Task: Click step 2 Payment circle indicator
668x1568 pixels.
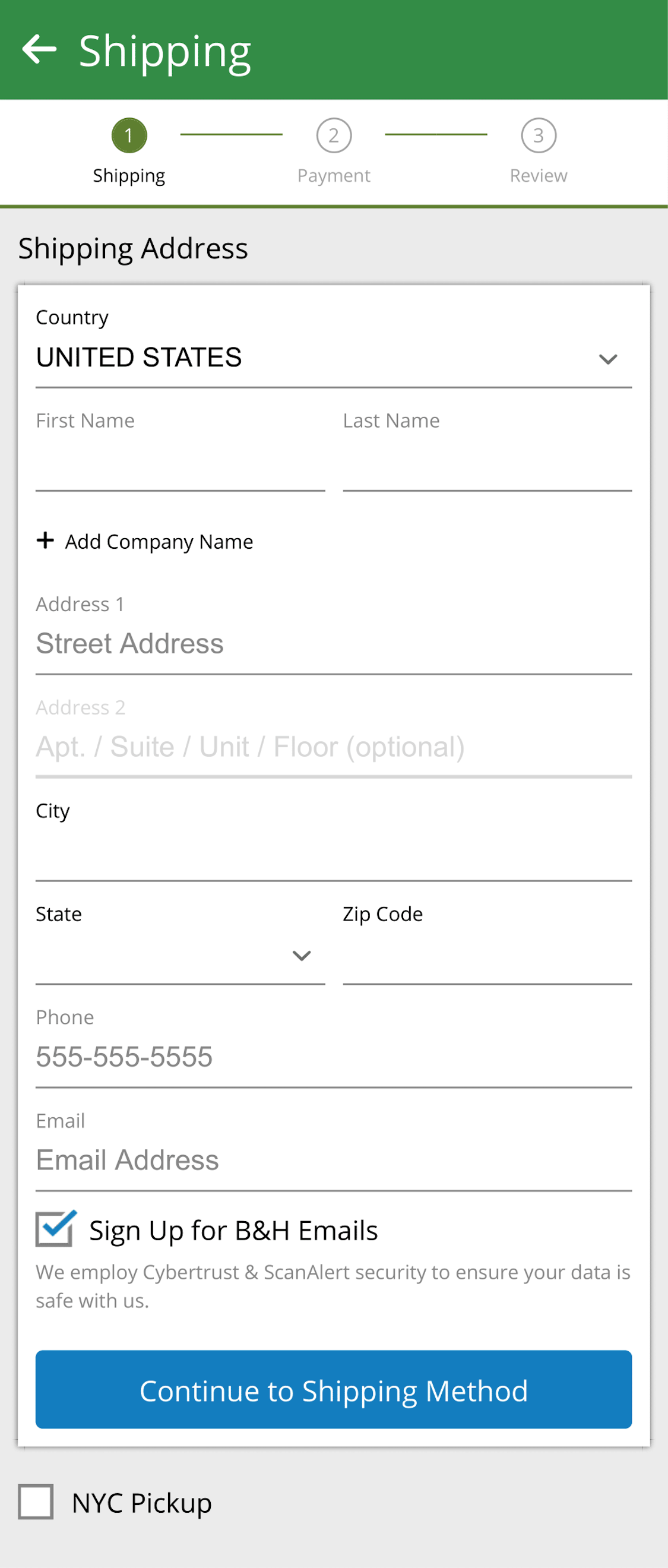Action: coord(333,137)
